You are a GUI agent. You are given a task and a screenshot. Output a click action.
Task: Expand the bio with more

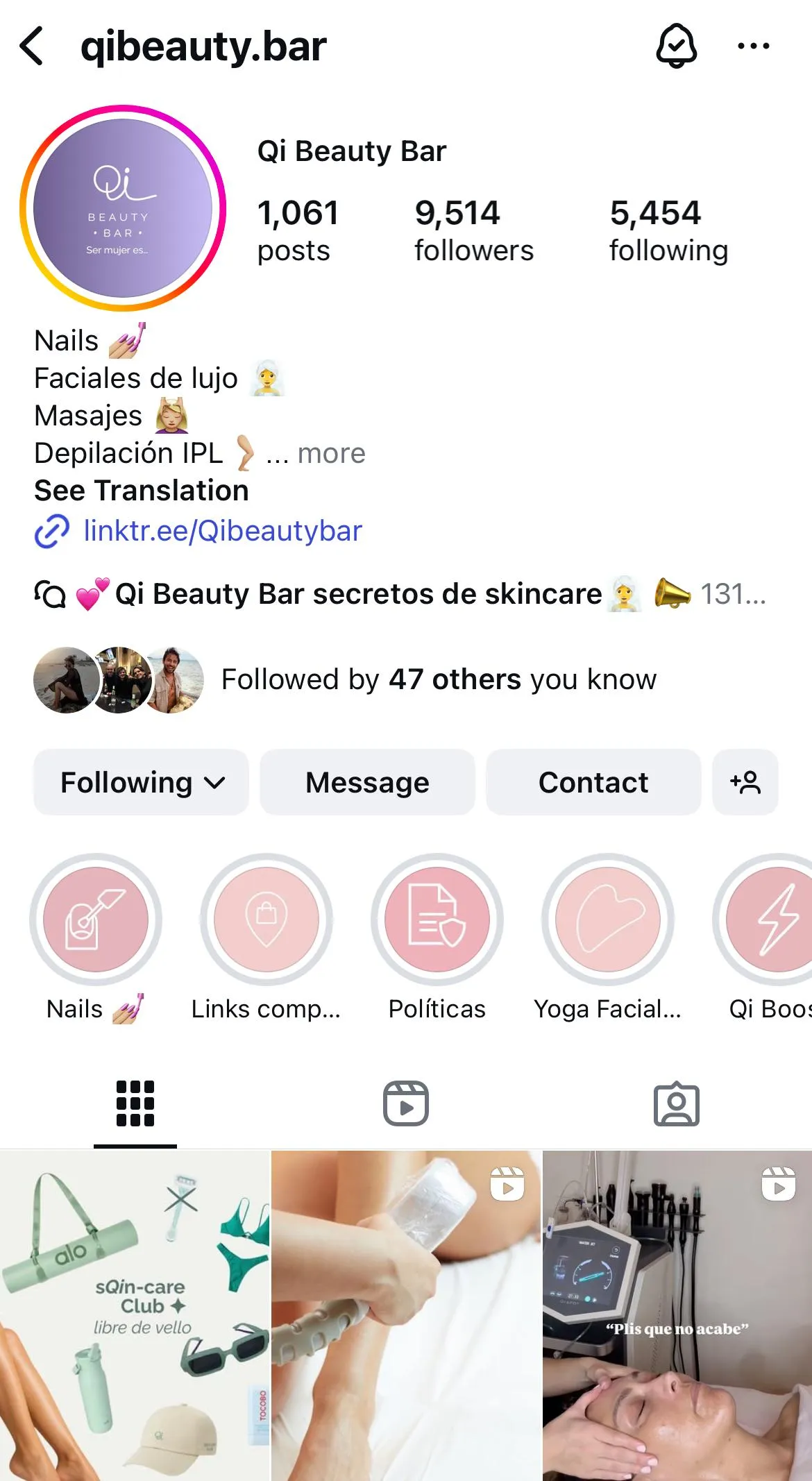[331, 453]
